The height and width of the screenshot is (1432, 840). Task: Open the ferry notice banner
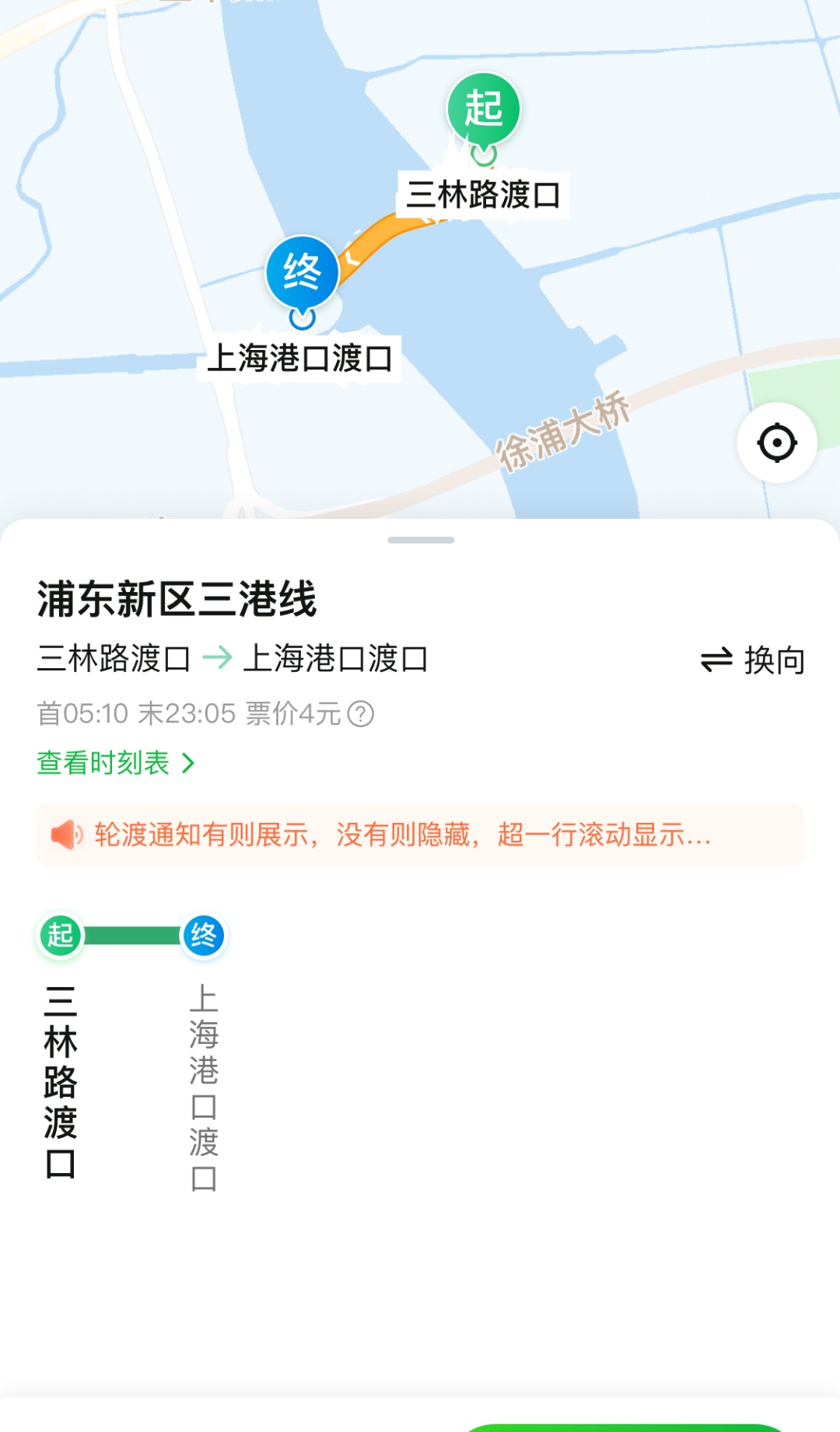(420, 835)
